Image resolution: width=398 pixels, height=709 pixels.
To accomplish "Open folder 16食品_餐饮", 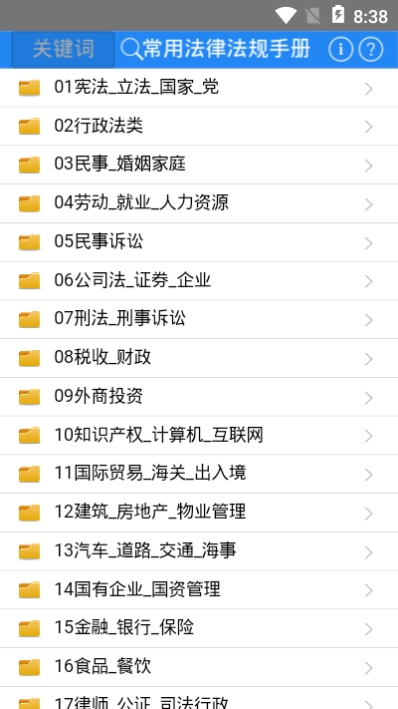I will tap(199, 667).
